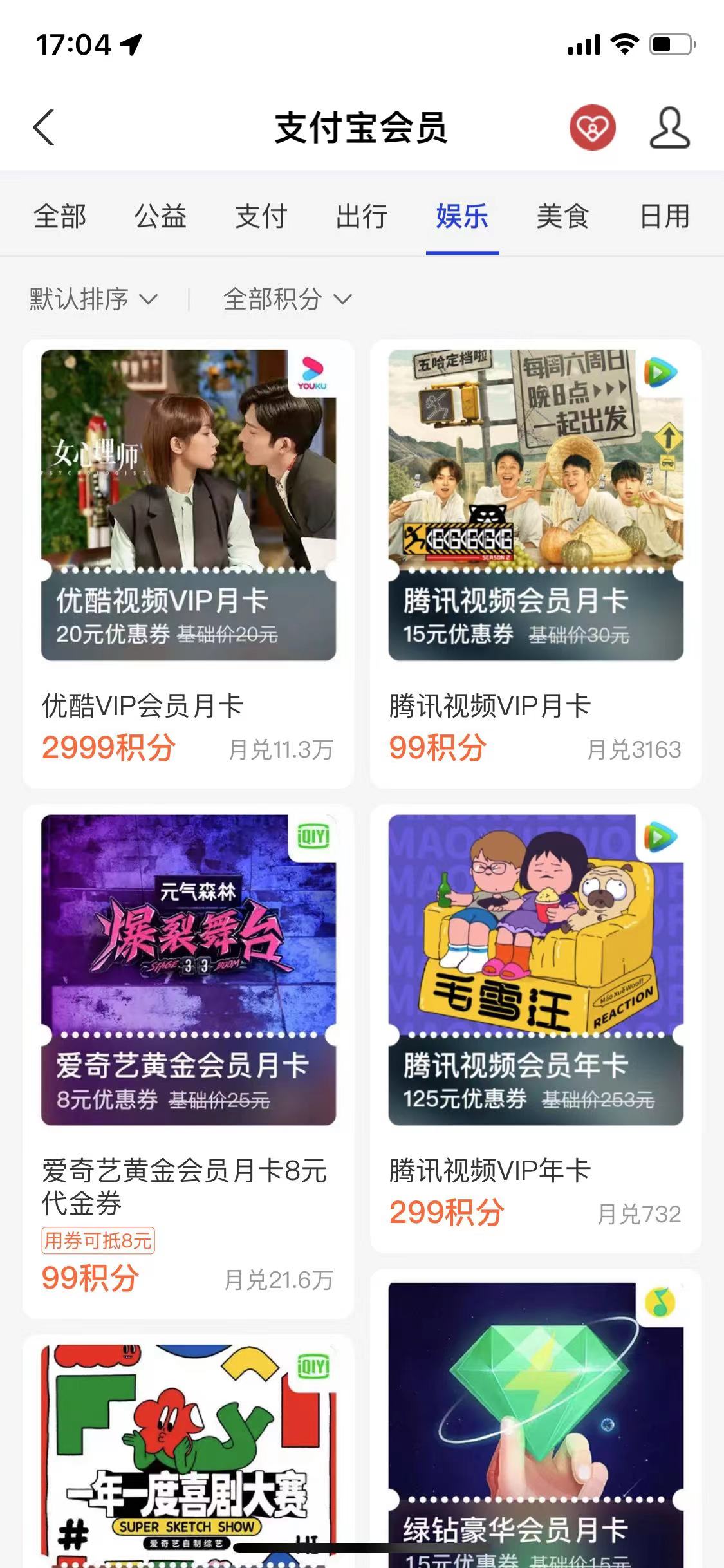View the 爱奇艺黄金会员月卡8元代金券 card
This screenshot has height=1568, width=724.
[188, 1056]
